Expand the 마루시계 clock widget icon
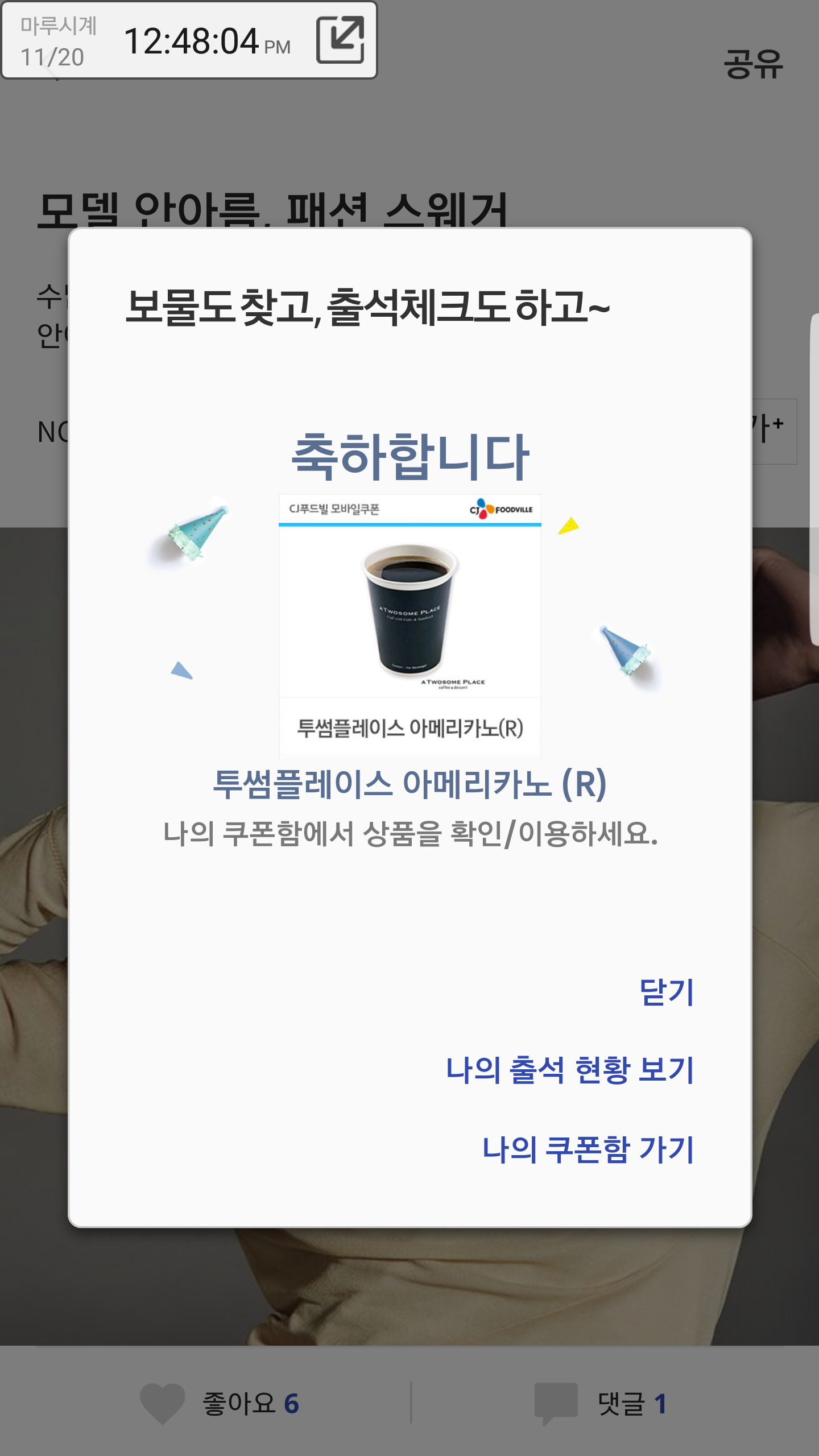819x1456 pixels. pos(340,40)
